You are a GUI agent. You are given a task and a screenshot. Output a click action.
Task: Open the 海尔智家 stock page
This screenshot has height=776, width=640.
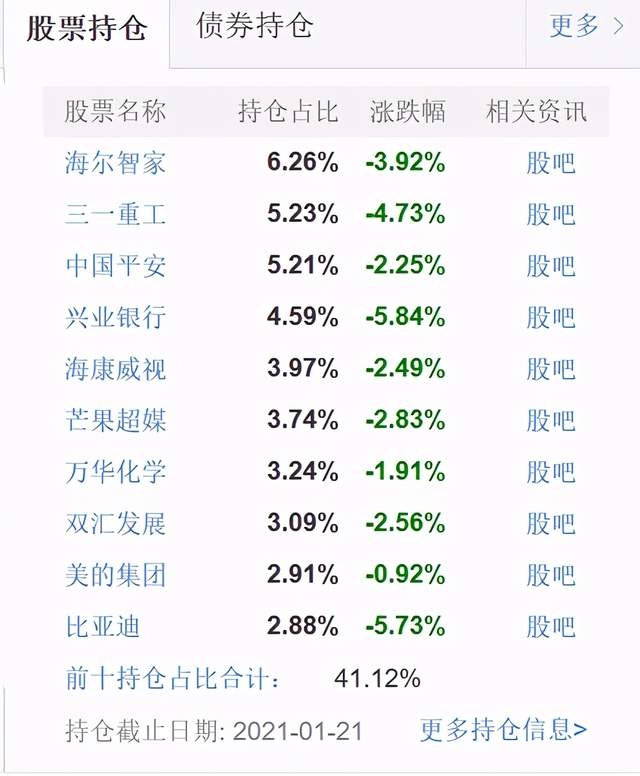[115, 162]
